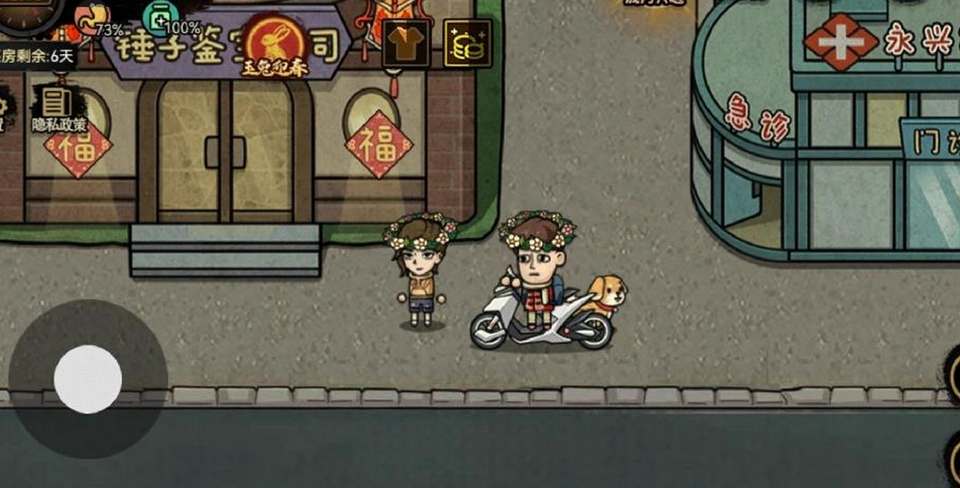This screenshot has height=488, width=960.
Task: Open the 玉兔纪春 rabbit event
Action: pos(276,44)
